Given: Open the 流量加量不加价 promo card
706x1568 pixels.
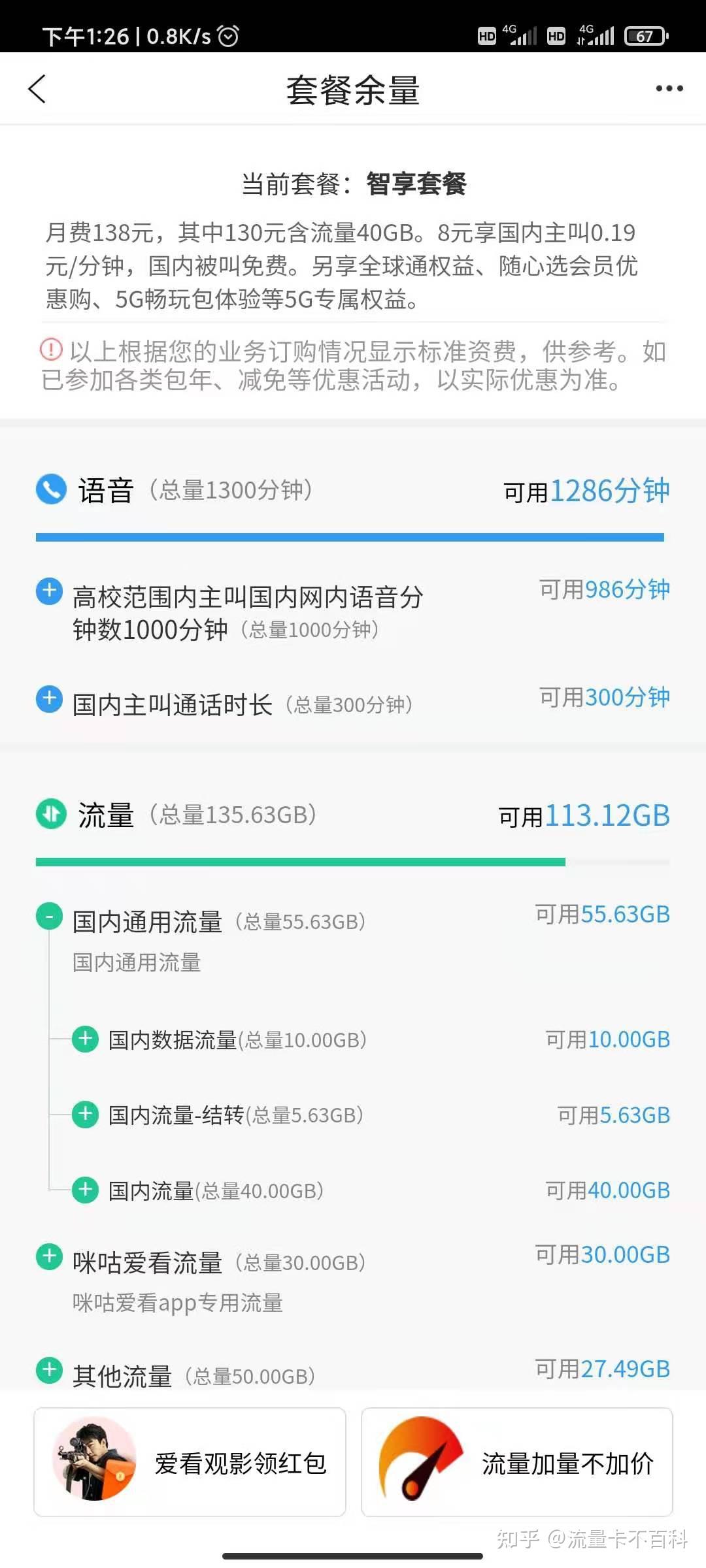Looking at the screenshot, I should coord(517,1462).
